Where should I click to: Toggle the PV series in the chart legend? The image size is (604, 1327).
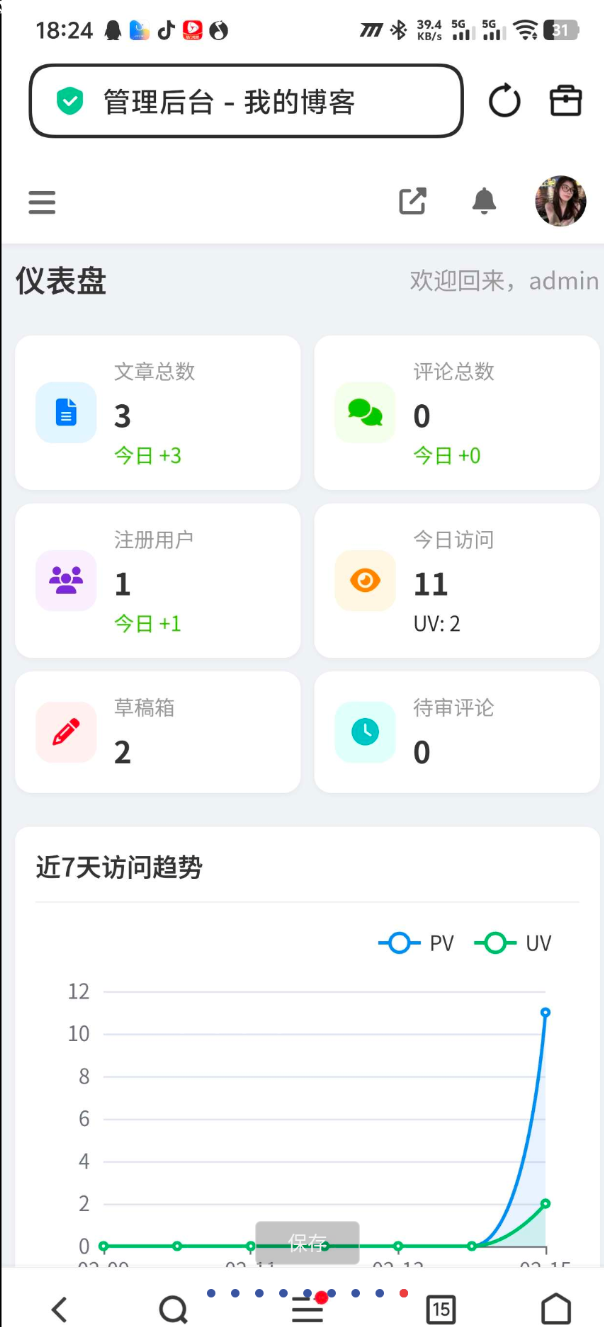tap(417, 943)
